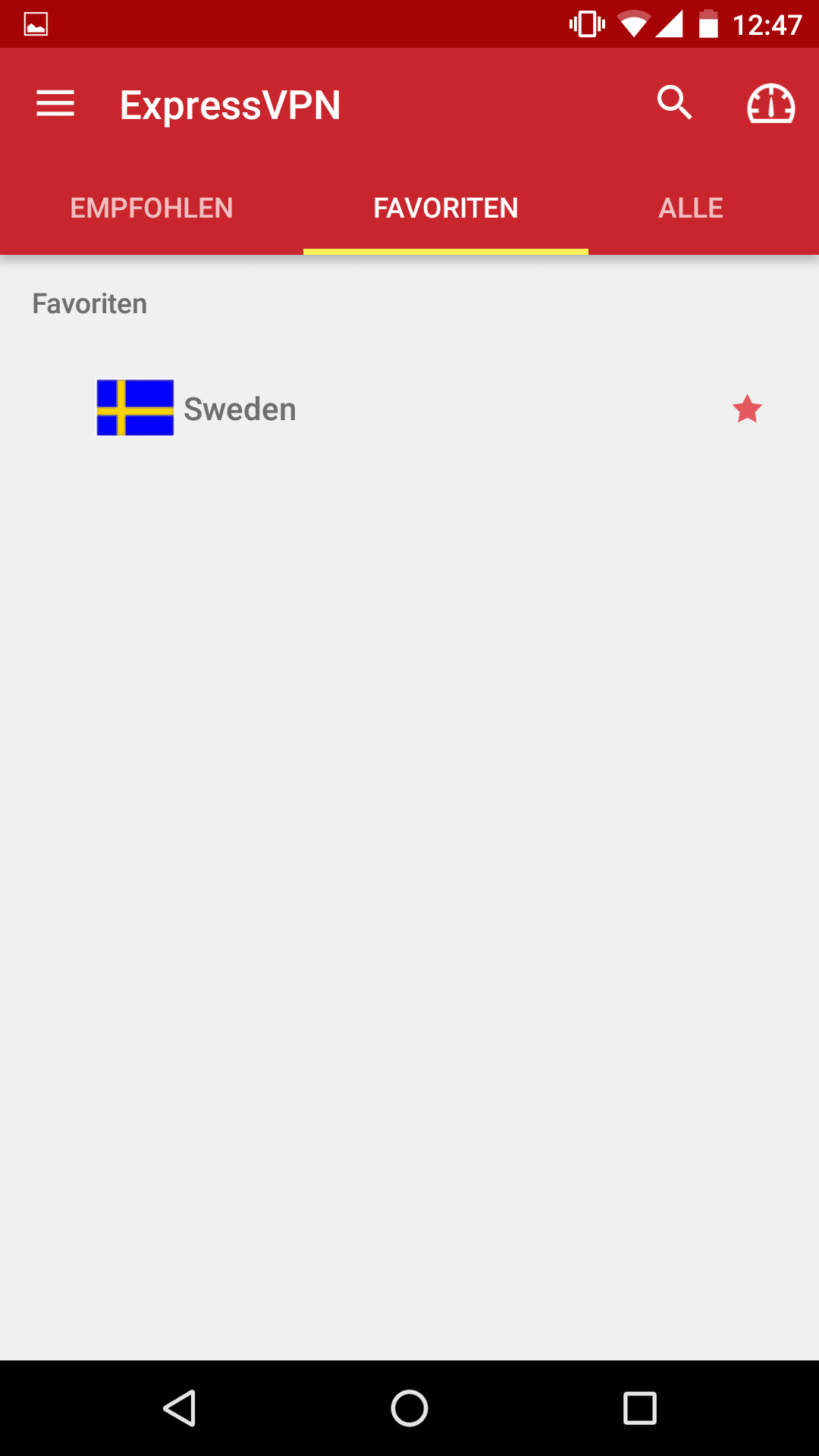Open the search icon

tap(674, 103)
